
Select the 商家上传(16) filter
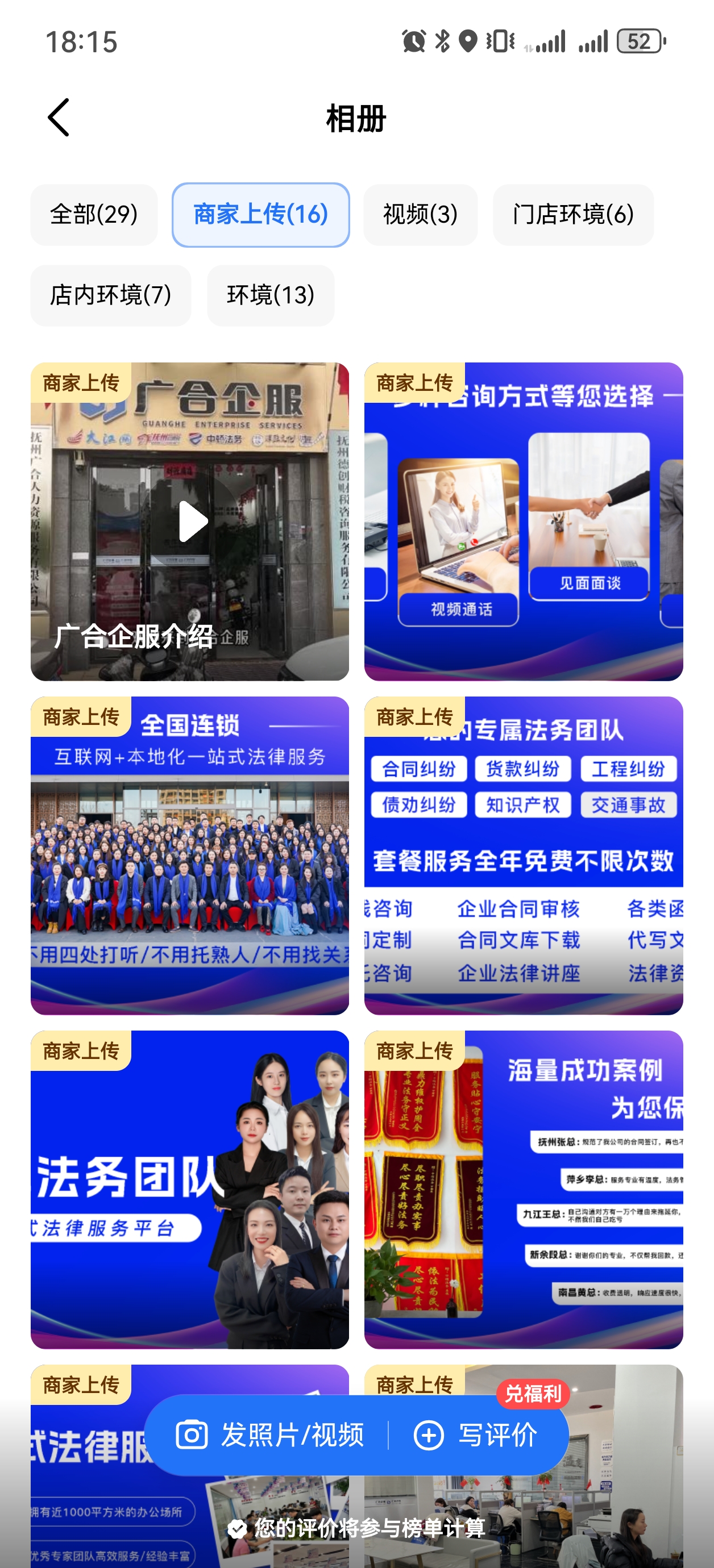click(261, 215)
